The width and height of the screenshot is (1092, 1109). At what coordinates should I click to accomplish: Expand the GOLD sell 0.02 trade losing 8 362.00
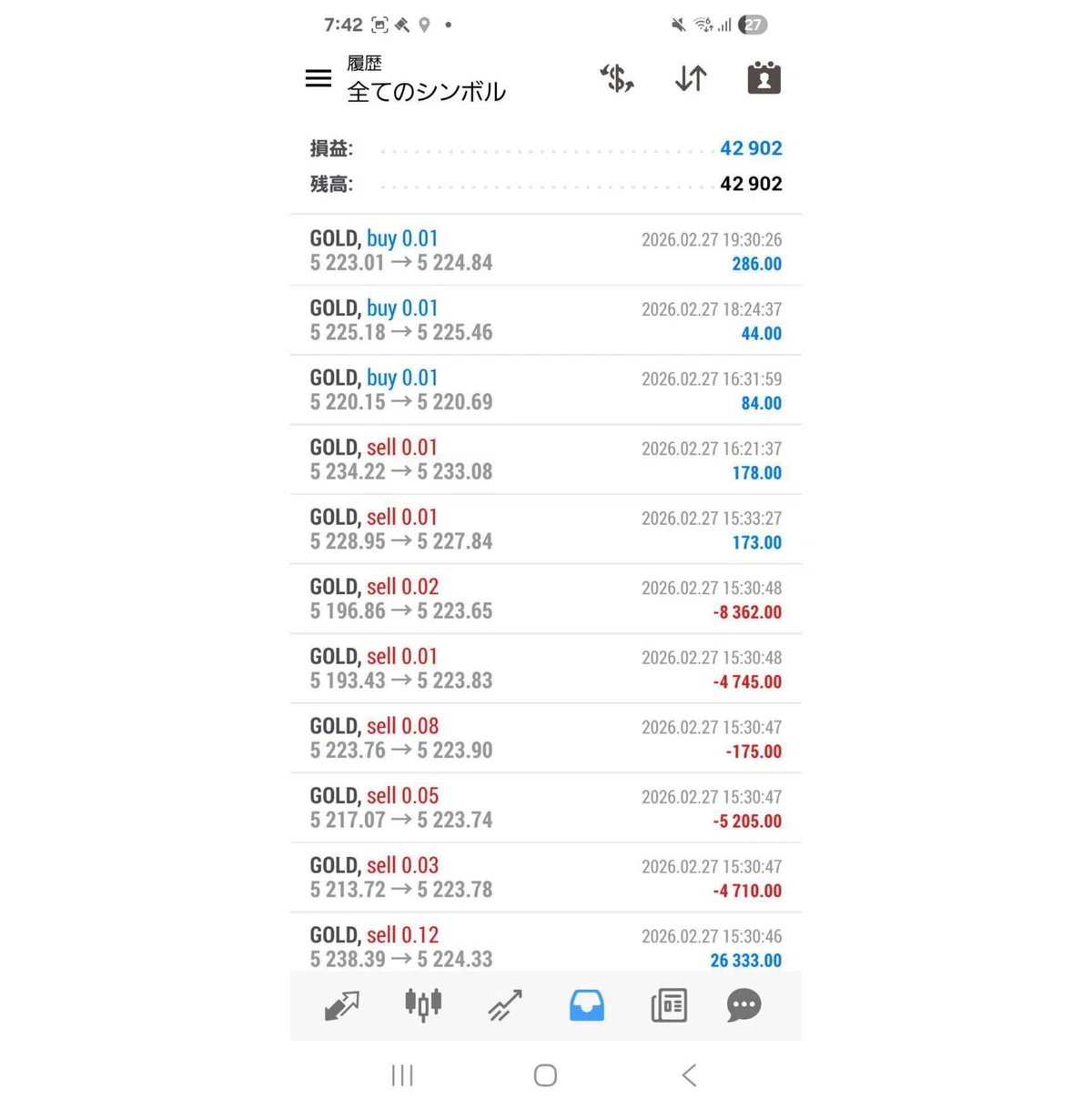pyautogui.click(x=546, y=599)
